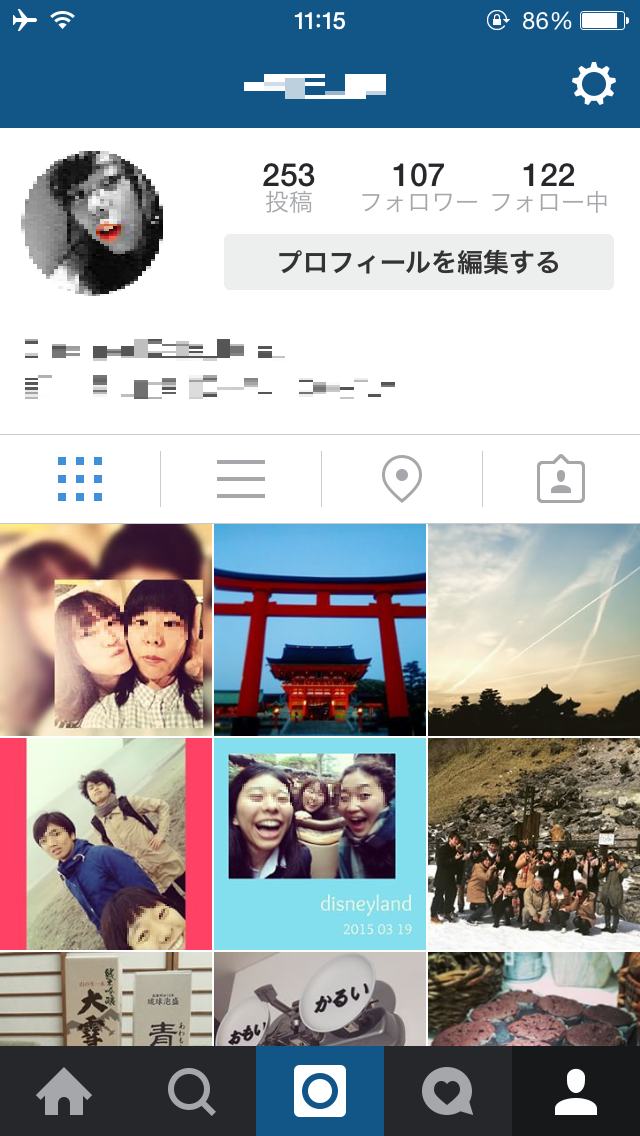Open the photo map tab
640x1136 pixels.
point(401,480)
